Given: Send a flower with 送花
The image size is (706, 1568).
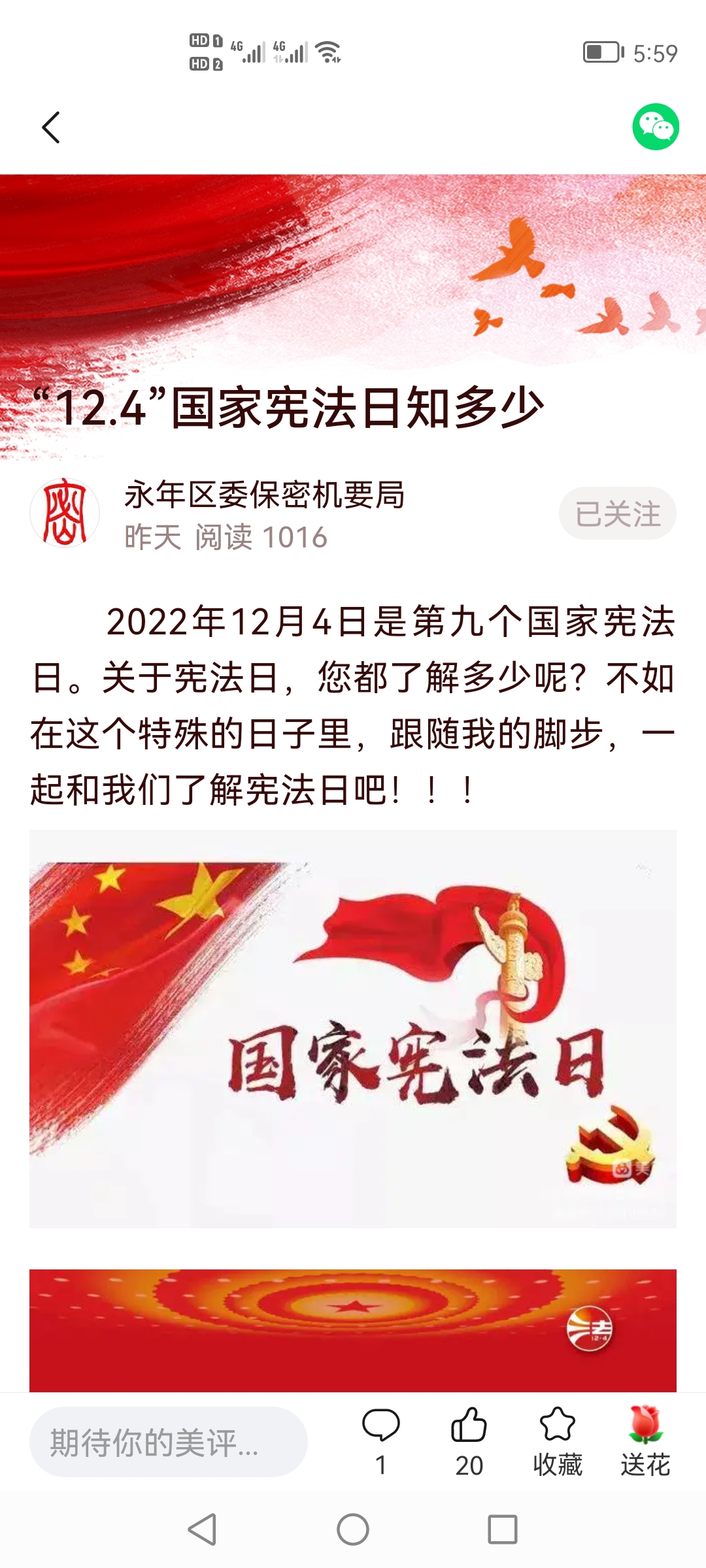Looking at the screenshot, I should pos(645,1426).
